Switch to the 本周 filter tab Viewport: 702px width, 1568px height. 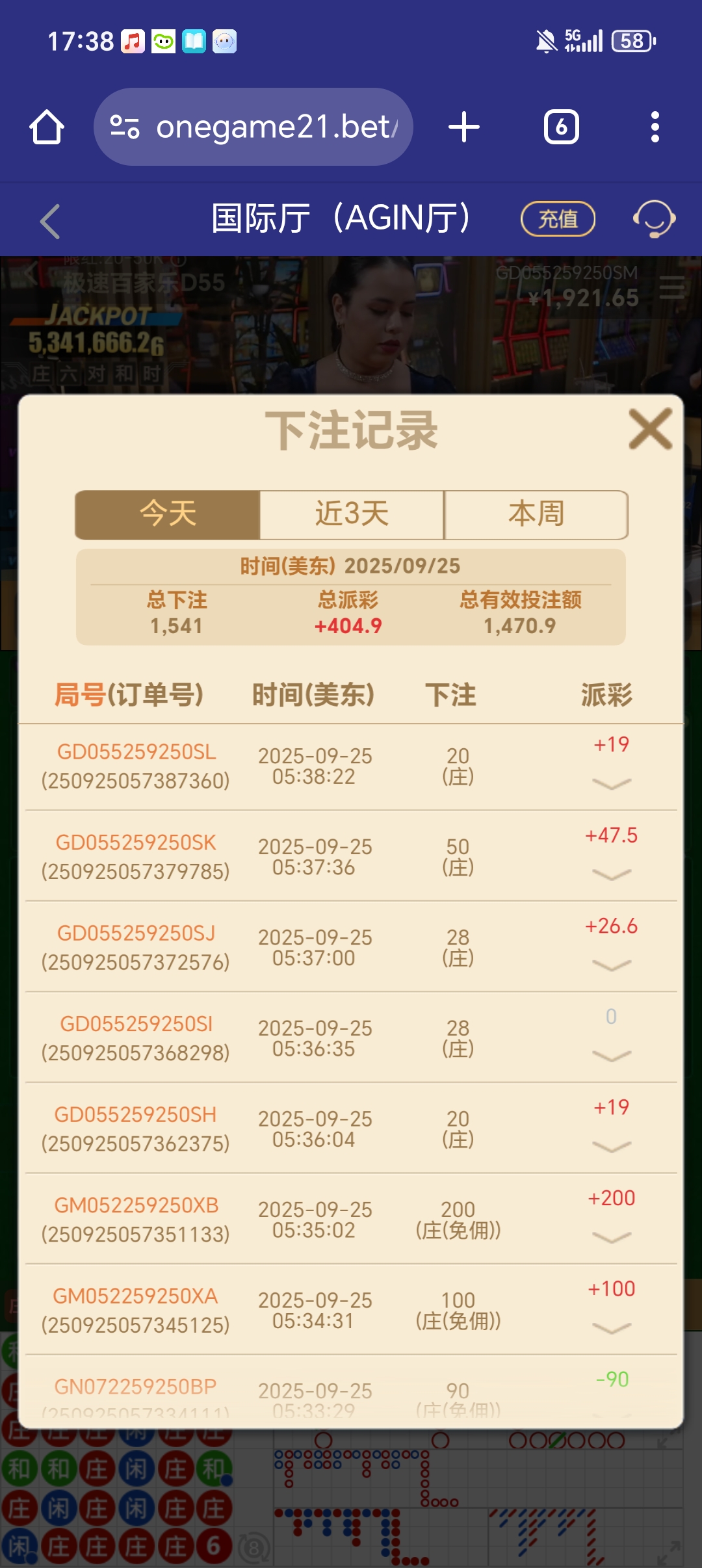click(x=536, y=514)
